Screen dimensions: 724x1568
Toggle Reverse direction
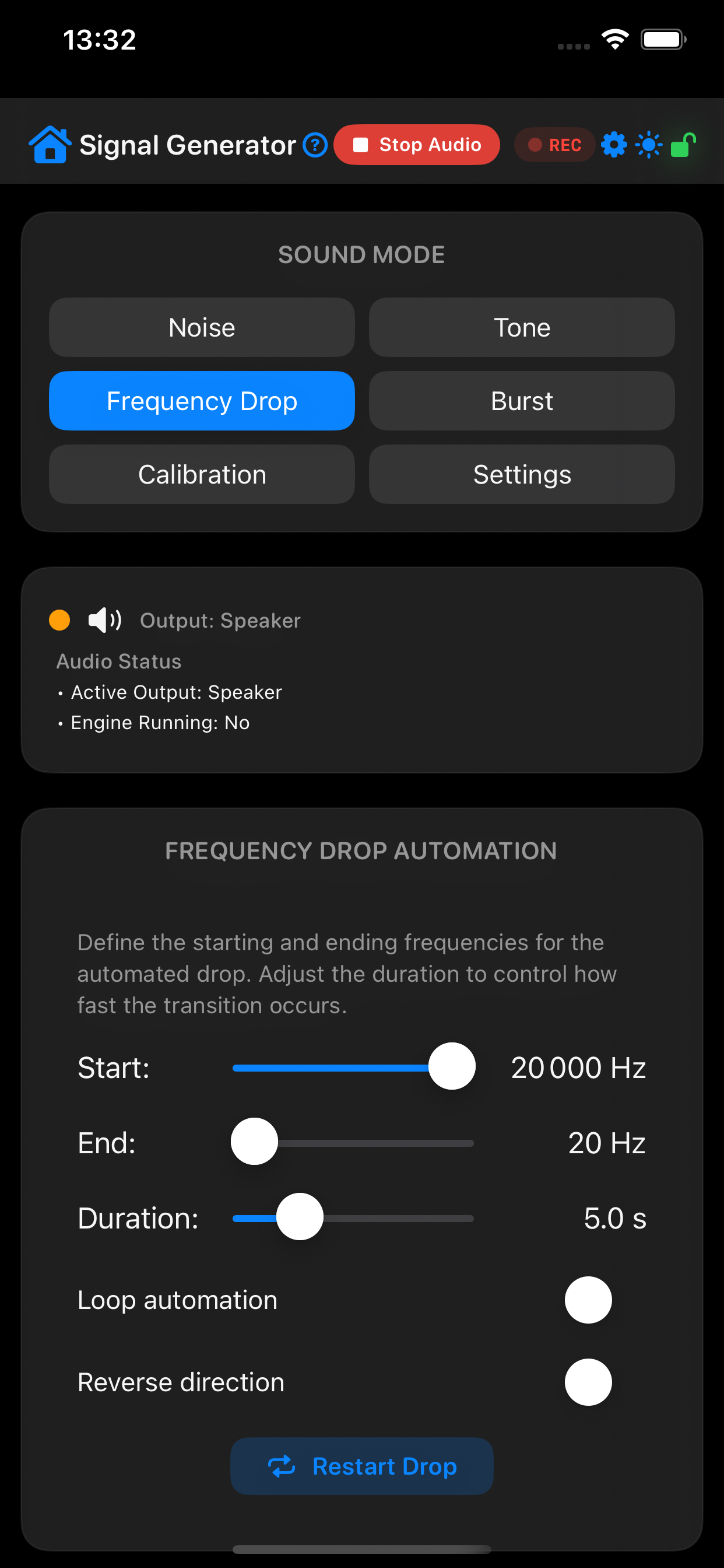(x=588, y=1382)
